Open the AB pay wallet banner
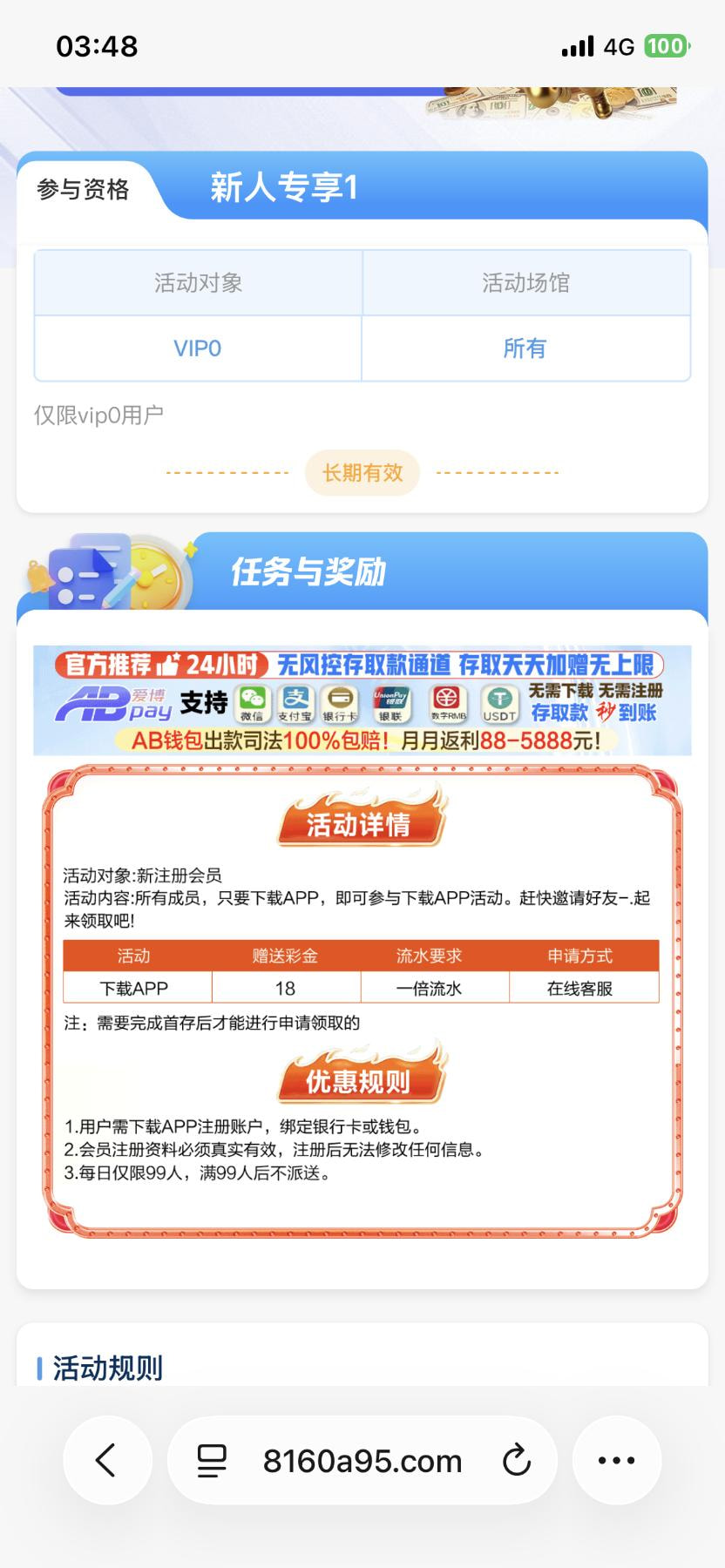This screenshot has height=1568, width=725. [x=362, y=700]
